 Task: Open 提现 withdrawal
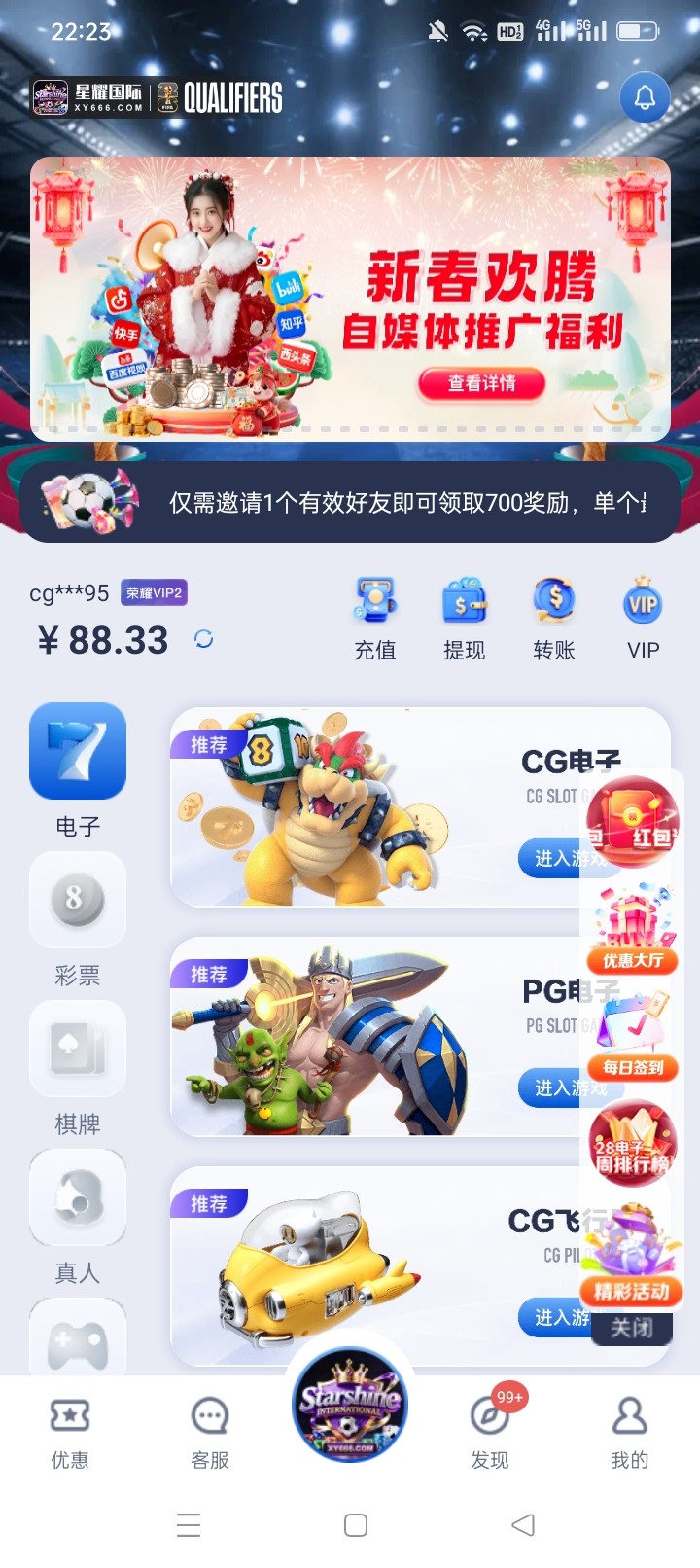pyautogui.click(x=464, y=619)
